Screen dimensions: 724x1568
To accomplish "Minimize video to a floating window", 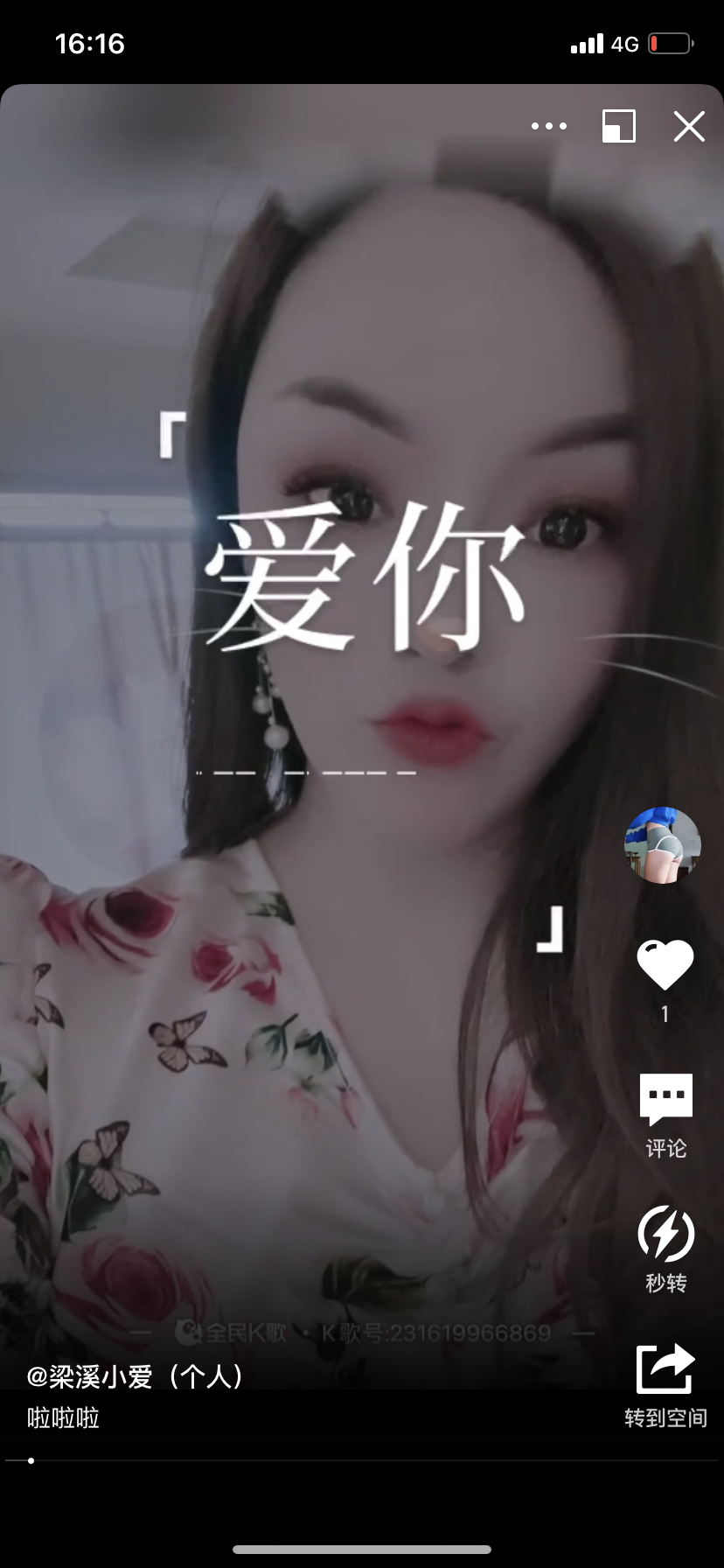I will click(619, 126).
